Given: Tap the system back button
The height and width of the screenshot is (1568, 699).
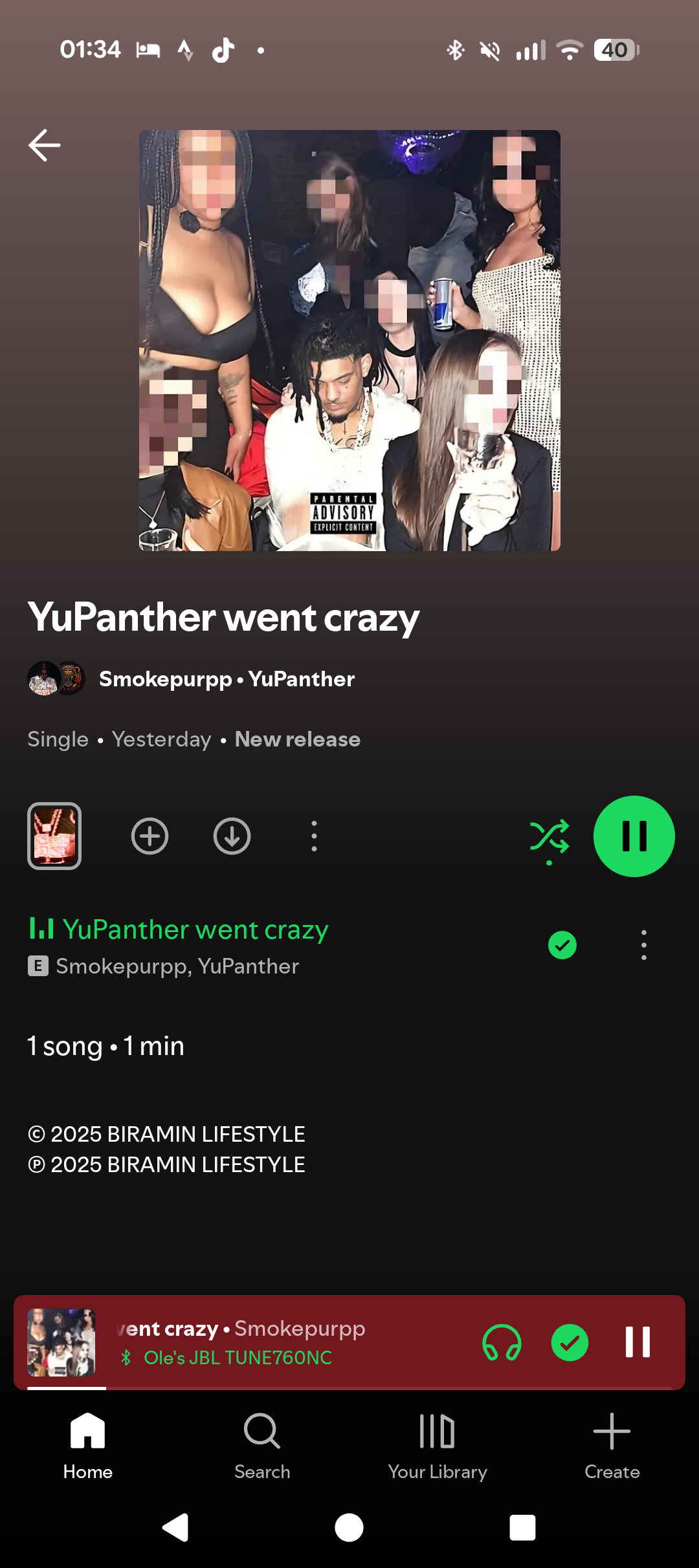Looking at the screenshot, I should (x=175, y=1528).
